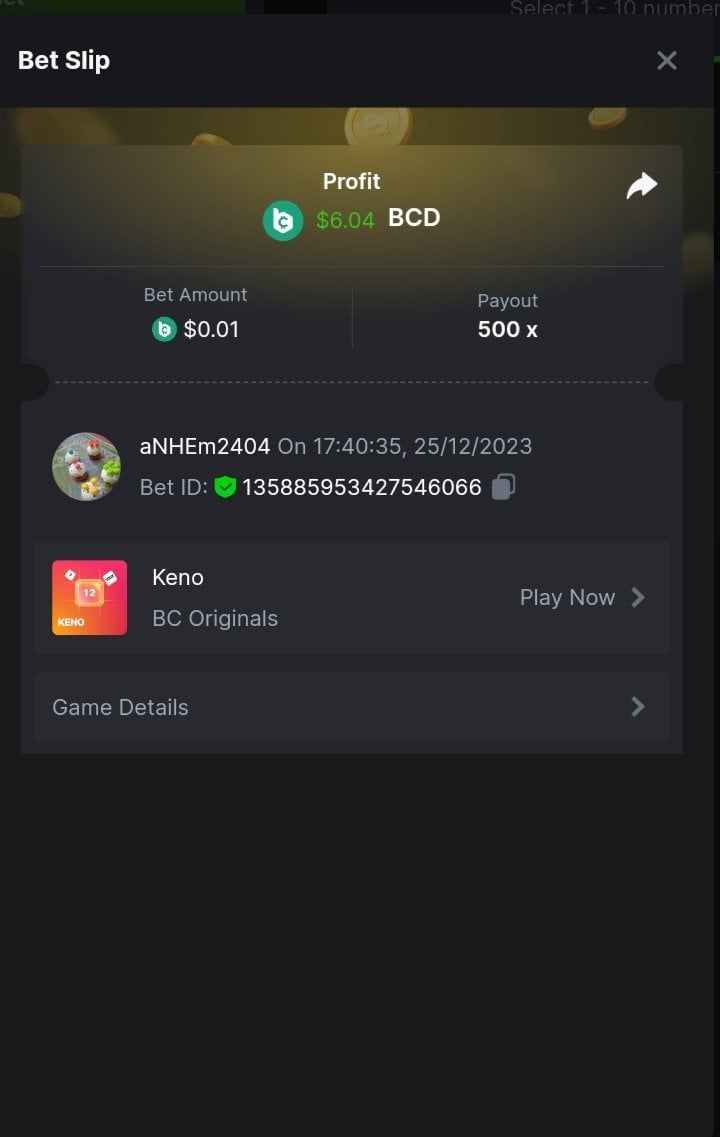Copy the Bet ID
Screen dimensions: 720x1137
503,487
